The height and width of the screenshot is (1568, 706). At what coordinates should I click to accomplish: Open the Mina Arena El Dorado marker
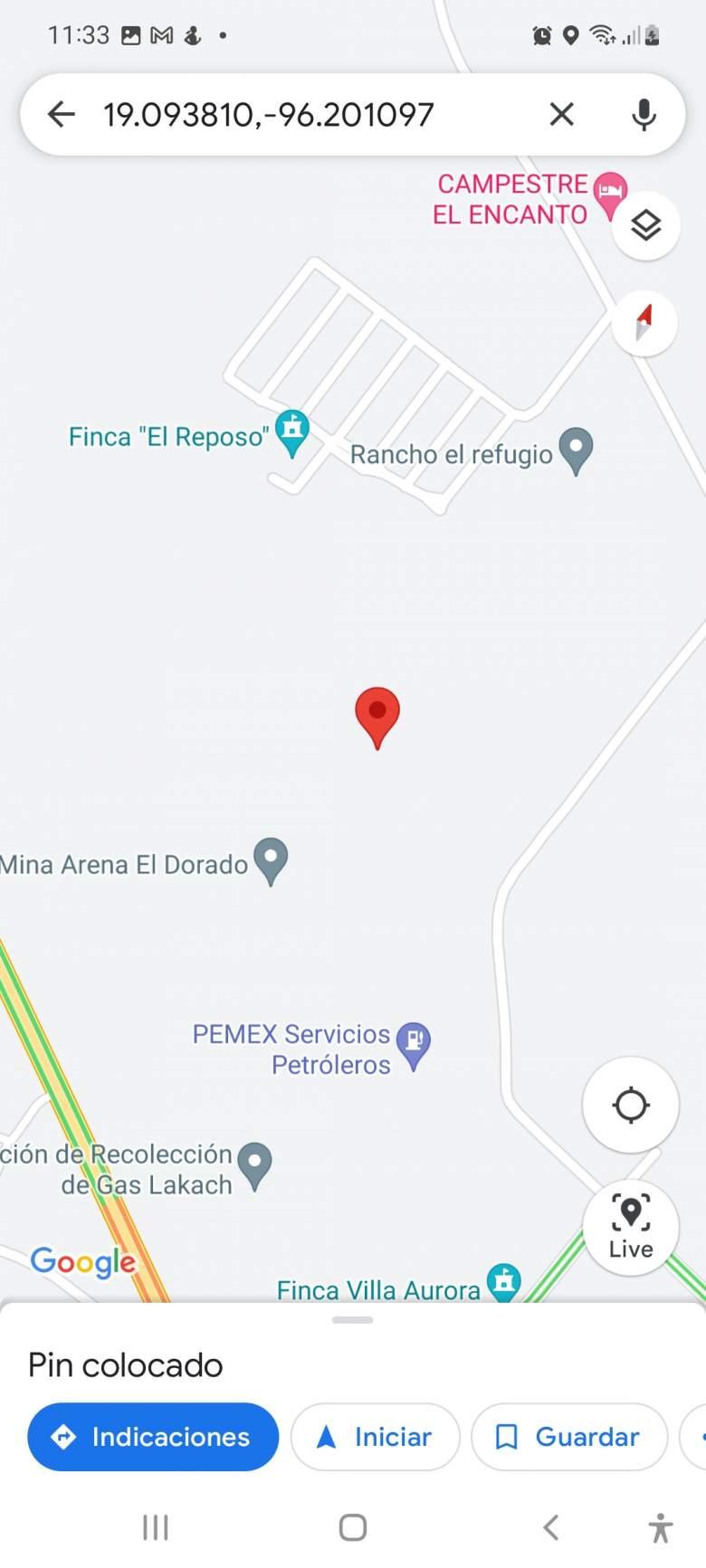[271, 857]
